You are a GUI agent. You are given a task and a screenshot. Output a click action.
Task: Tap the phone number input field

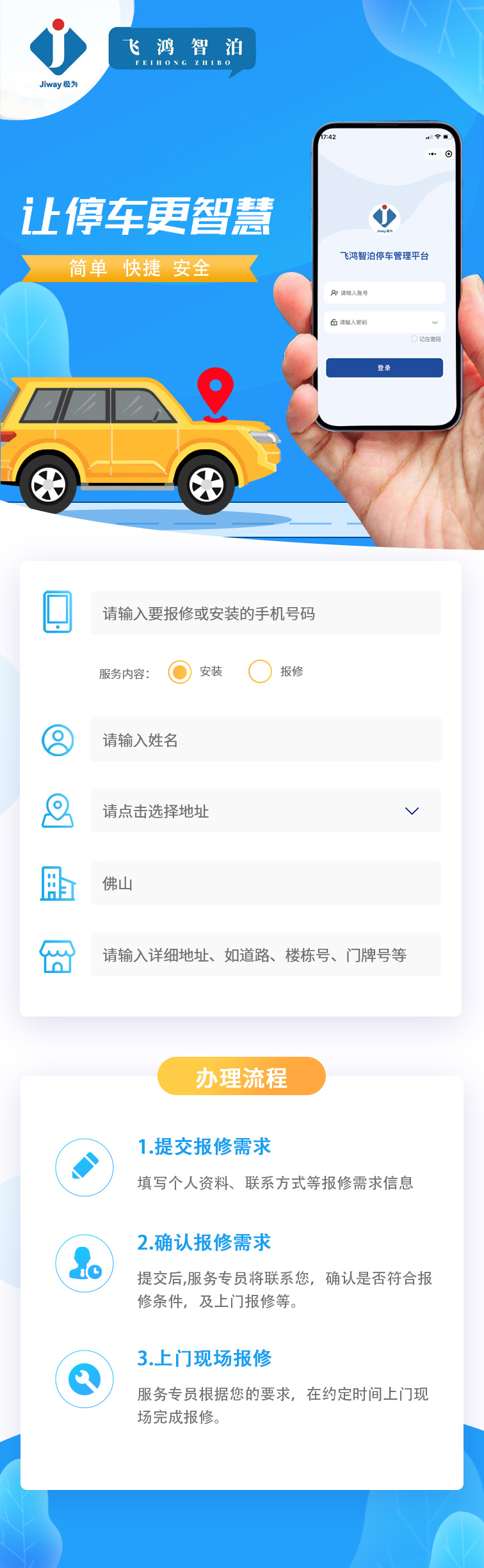click(x=265, y=613)
